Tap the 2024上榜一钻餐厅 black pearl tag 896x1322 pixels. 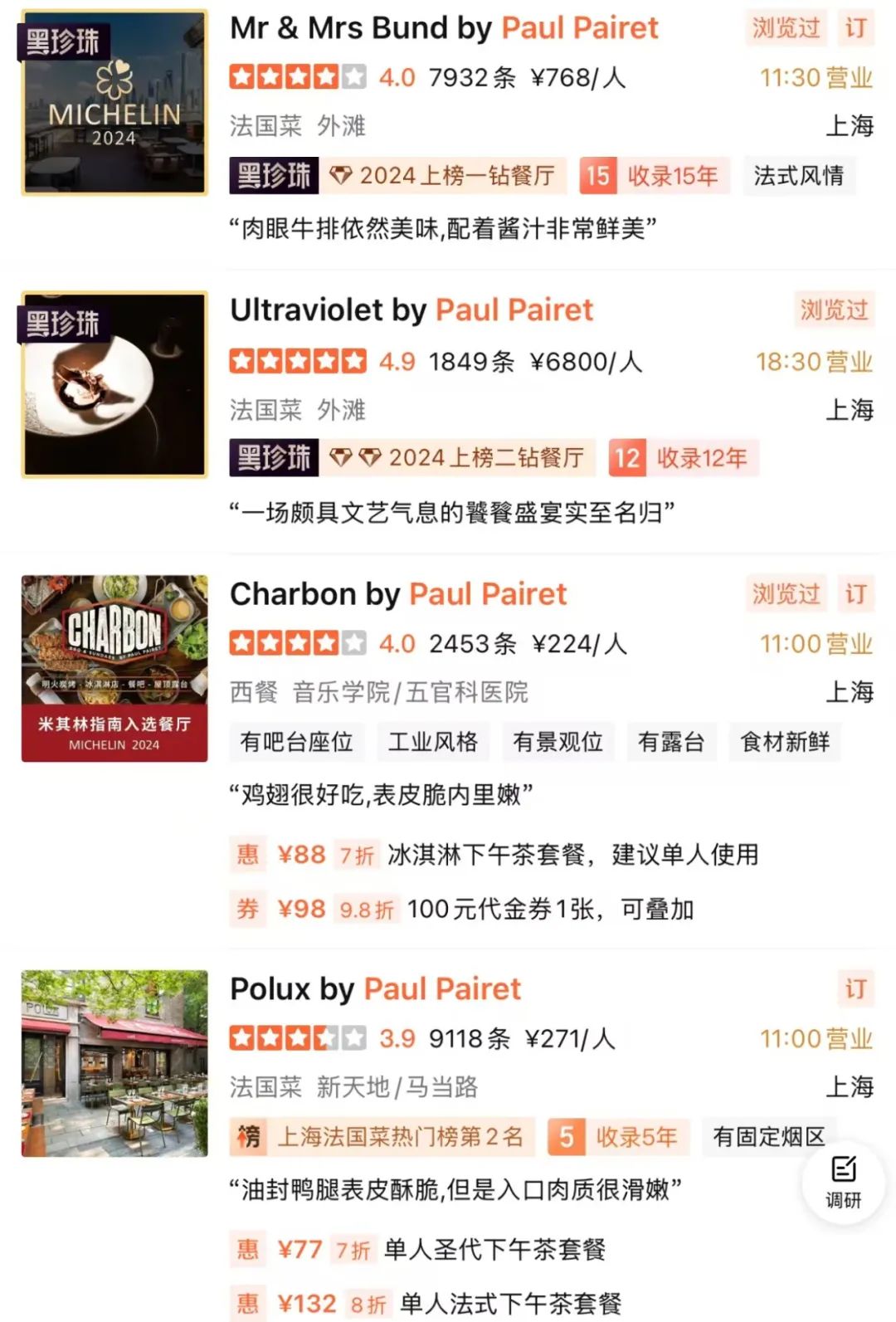(443, 176)
